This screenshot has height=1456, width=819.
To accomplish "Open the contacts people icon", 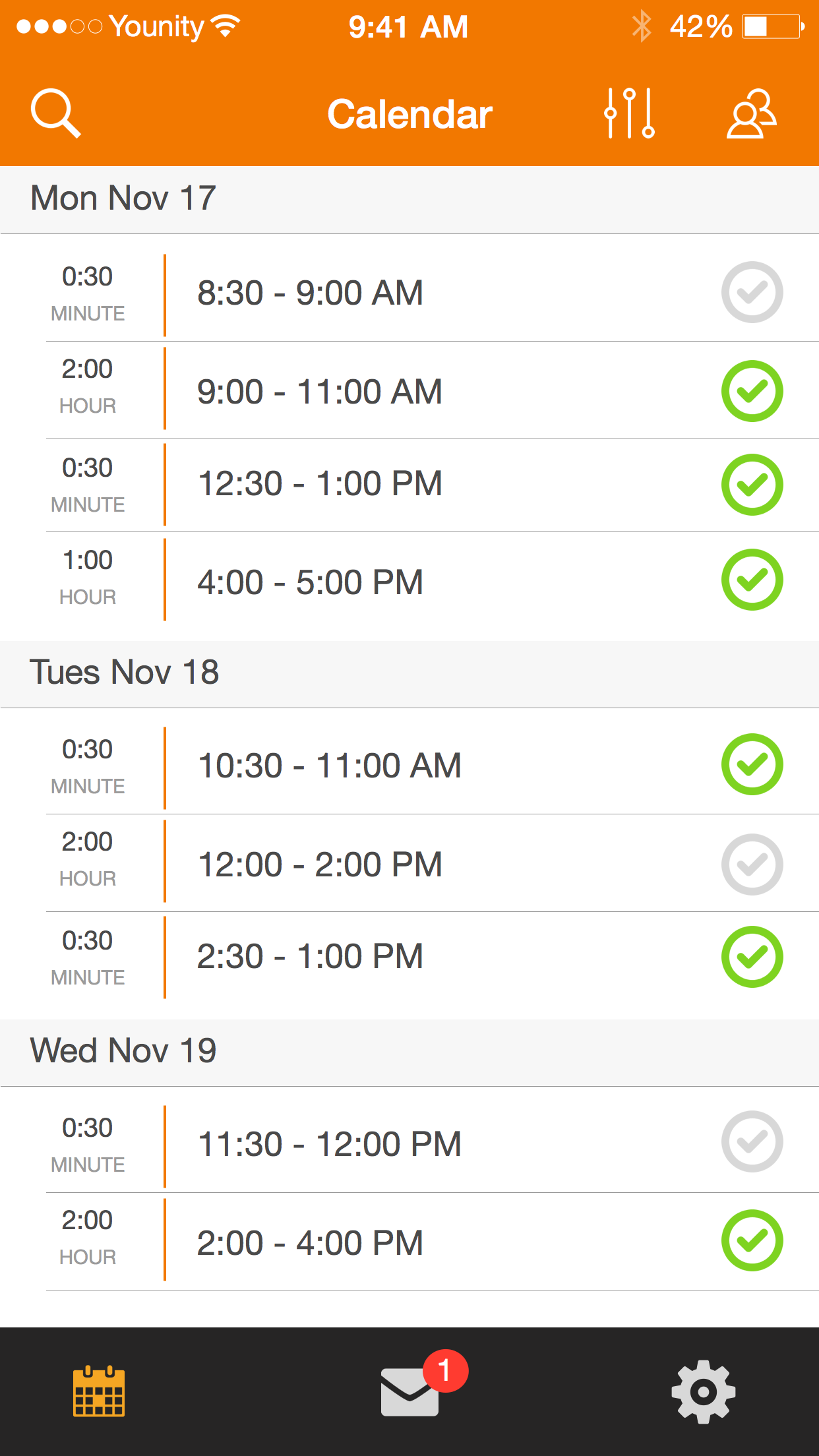I will coord(752,113).
